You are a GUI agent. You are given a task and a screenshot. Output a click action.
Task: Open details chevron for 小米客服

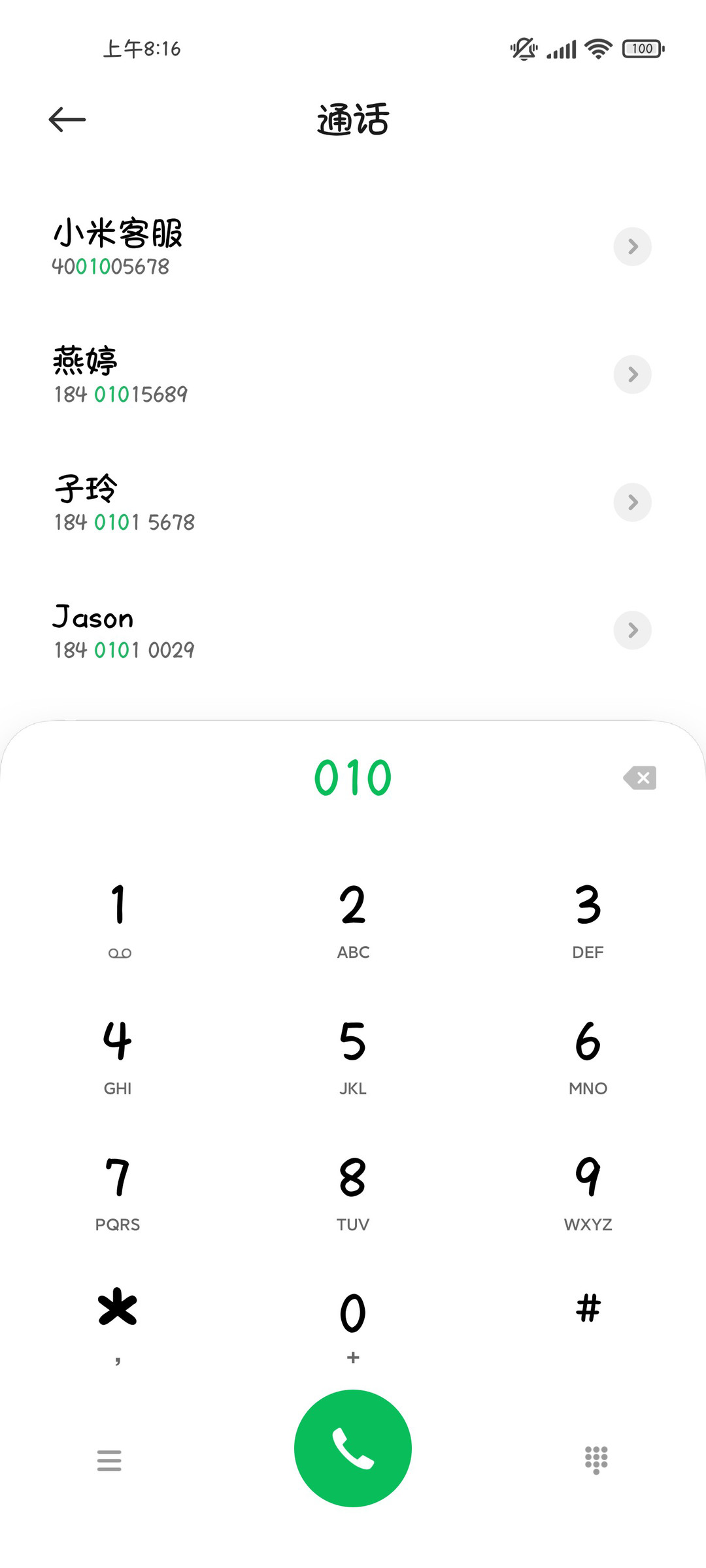coord(632,246)
